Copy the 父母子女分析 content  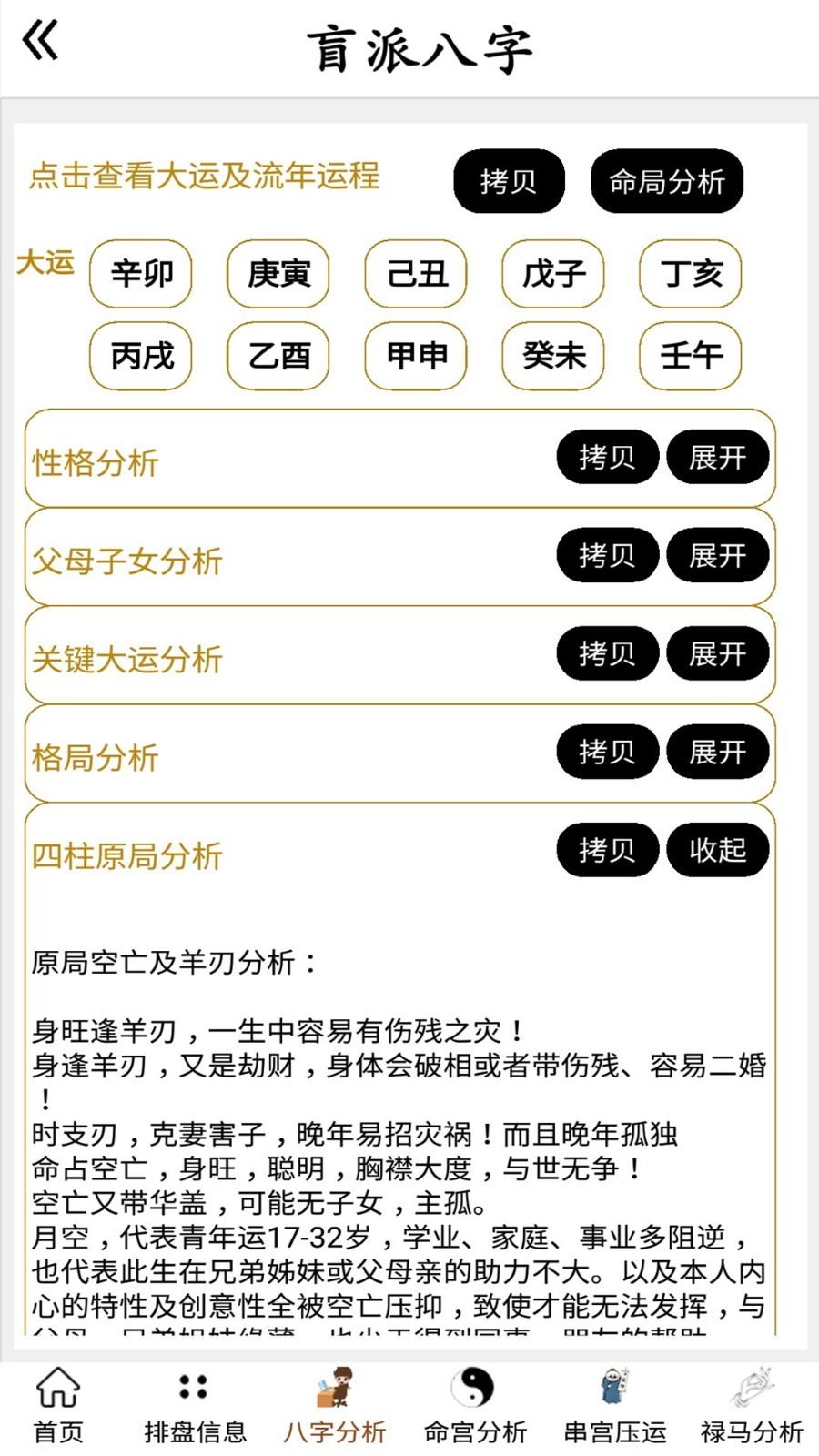(607, 555)
